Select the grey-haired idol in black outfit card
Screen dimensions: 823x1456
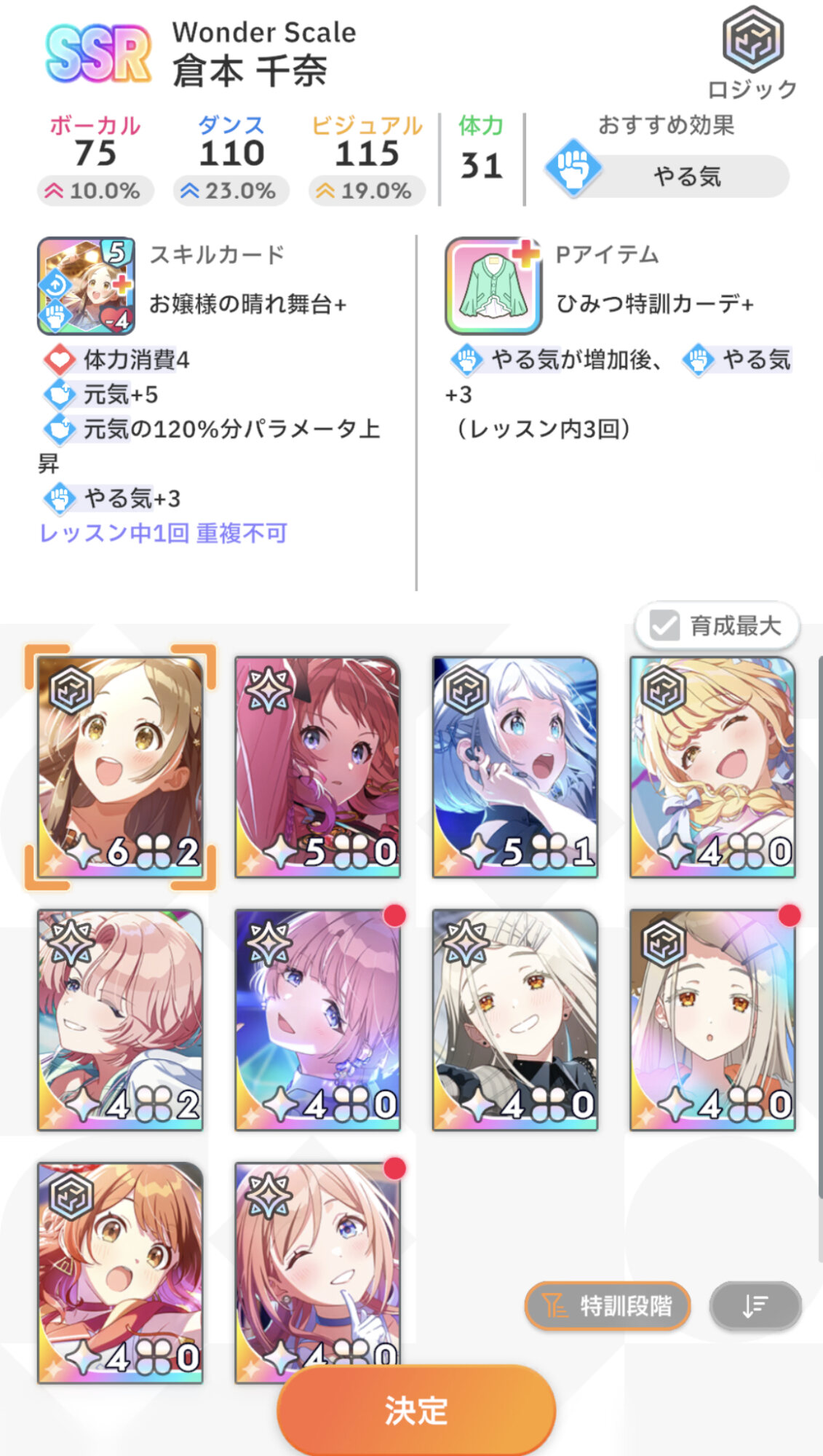(515, 1019)
